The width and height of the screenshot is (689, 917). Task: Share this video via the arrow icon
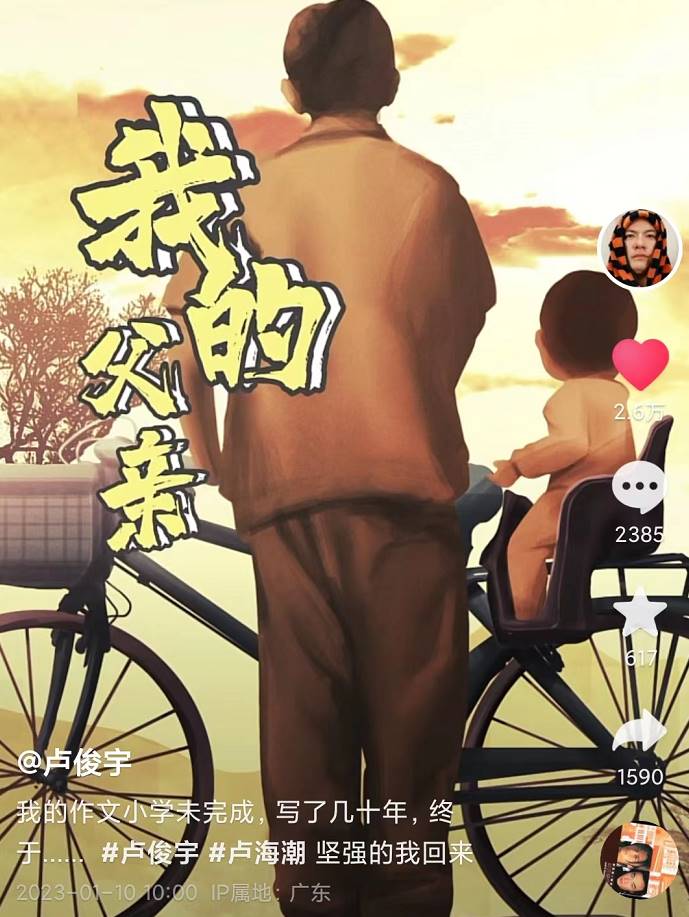click(639, 736)
